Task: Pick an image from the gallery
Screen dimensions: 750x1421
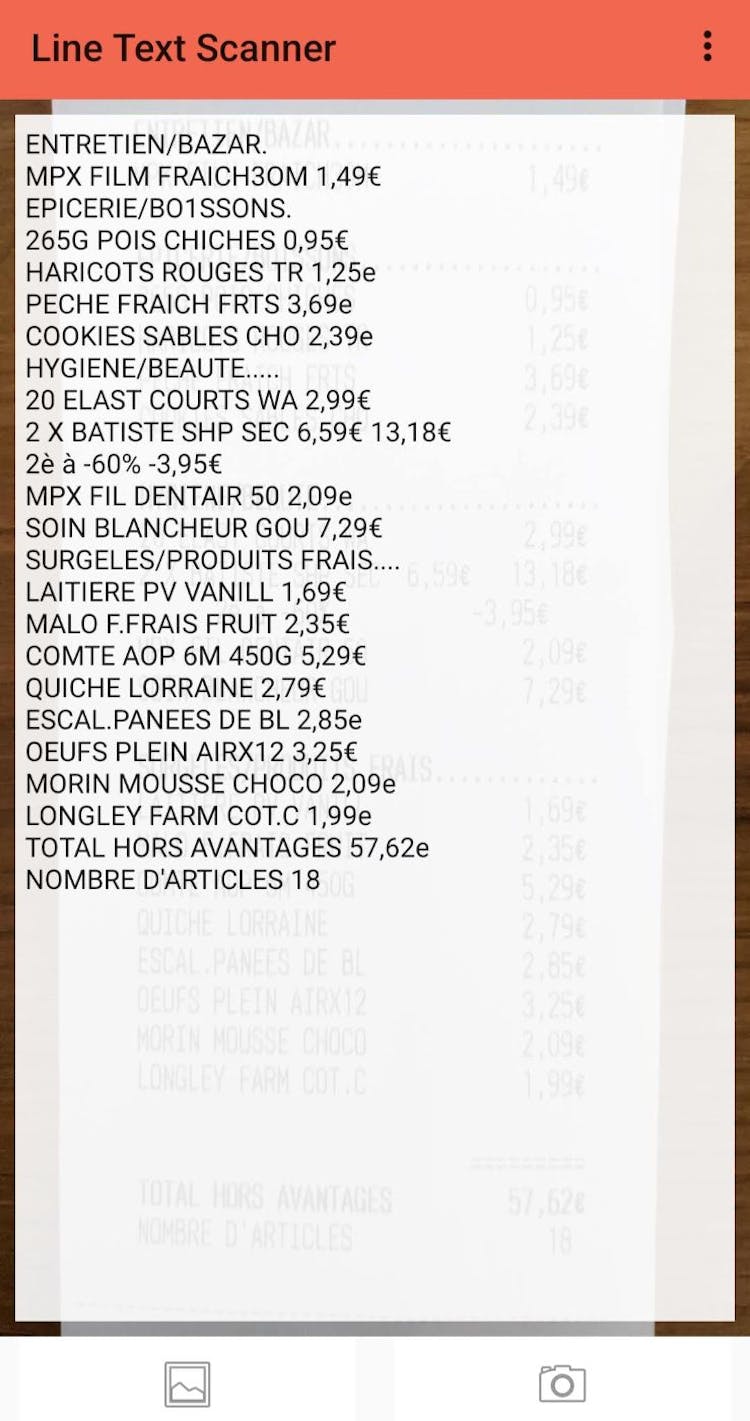Action: pyautogui.click(x=187, y=1383)
